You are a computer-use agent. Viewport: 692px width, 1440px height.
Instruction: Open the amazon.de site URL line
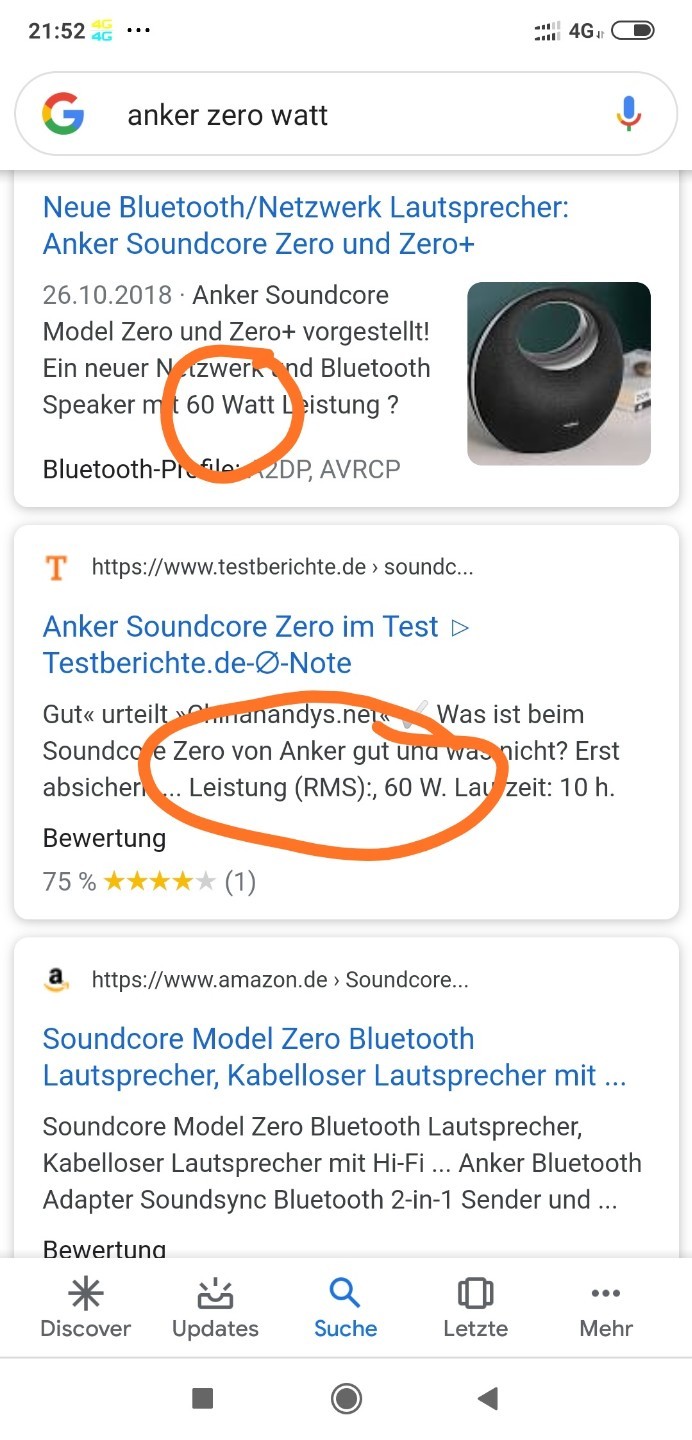tap(280, 979)
